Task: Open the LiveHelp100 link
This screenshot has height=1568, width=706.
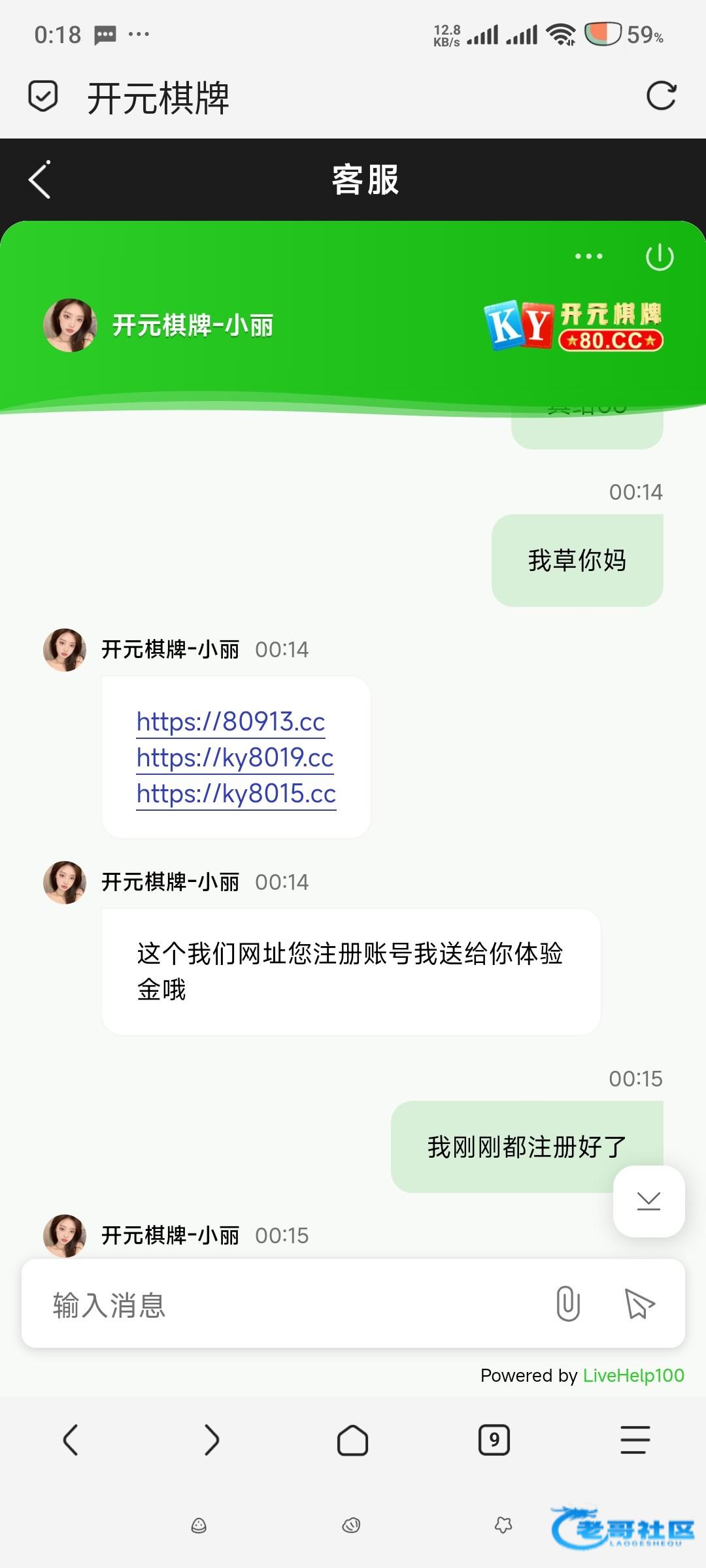Action: point(633,1375)
